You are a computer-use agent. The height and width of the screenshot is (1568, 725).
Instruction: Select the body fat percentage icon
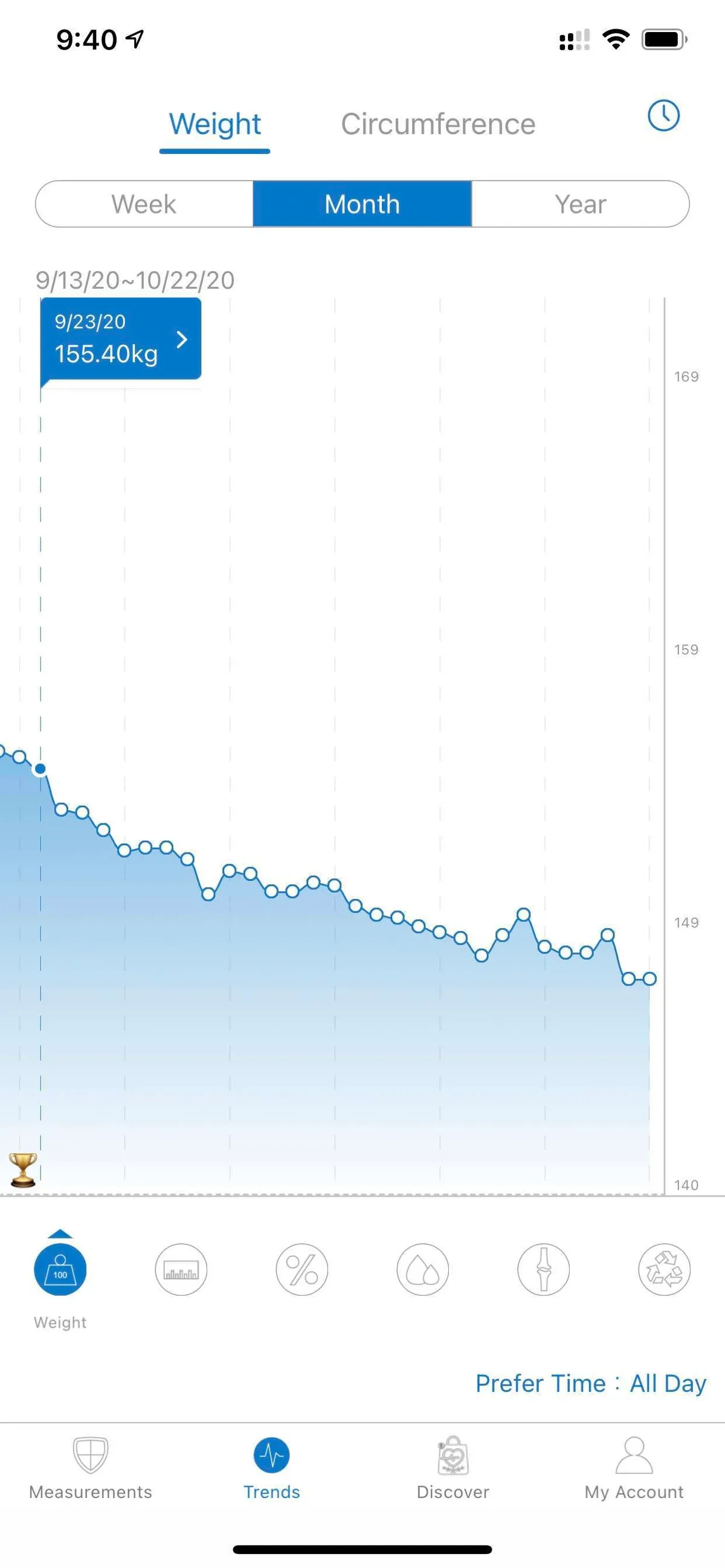(301, 1269)
